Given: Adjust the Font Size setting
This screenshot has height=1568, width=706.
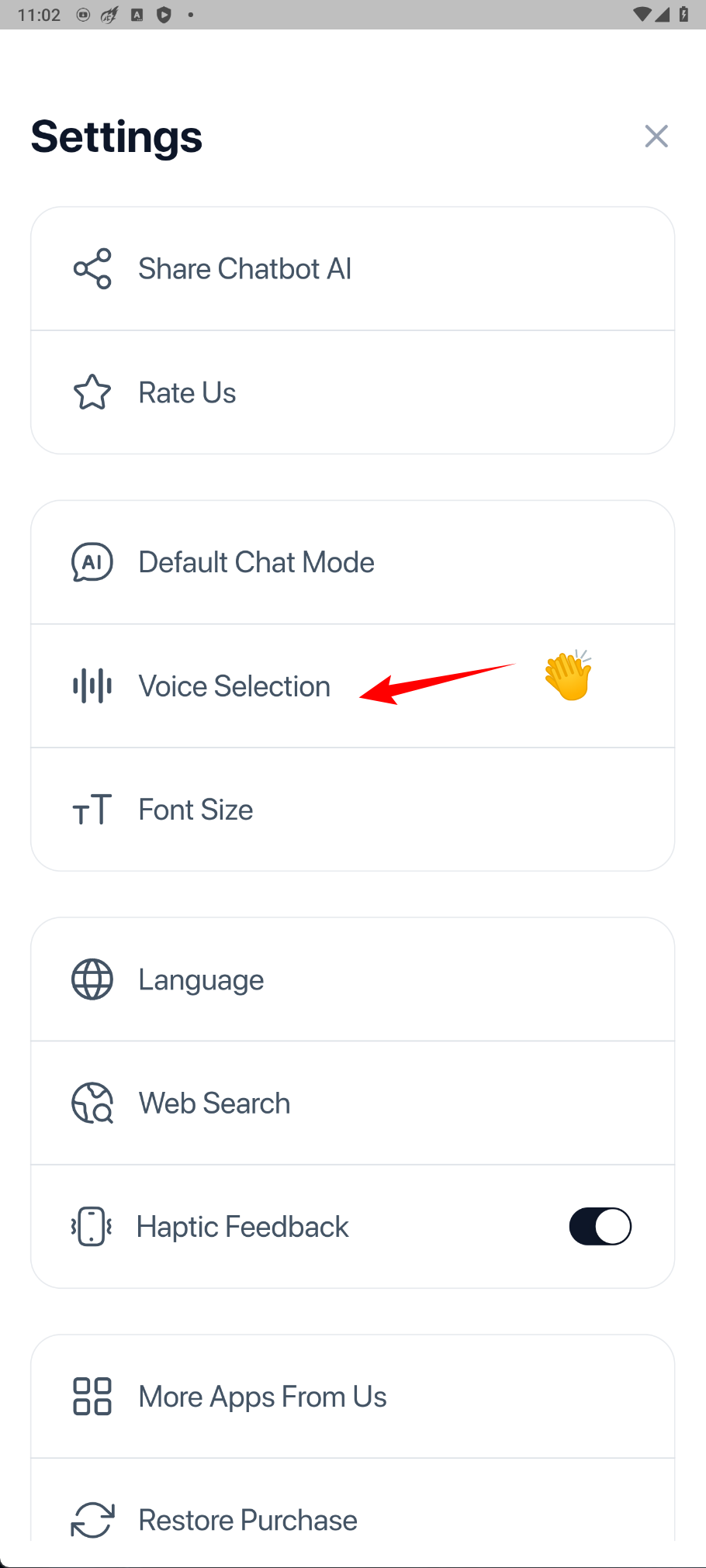Looking at the screenshot, I should tap(352, 810).
